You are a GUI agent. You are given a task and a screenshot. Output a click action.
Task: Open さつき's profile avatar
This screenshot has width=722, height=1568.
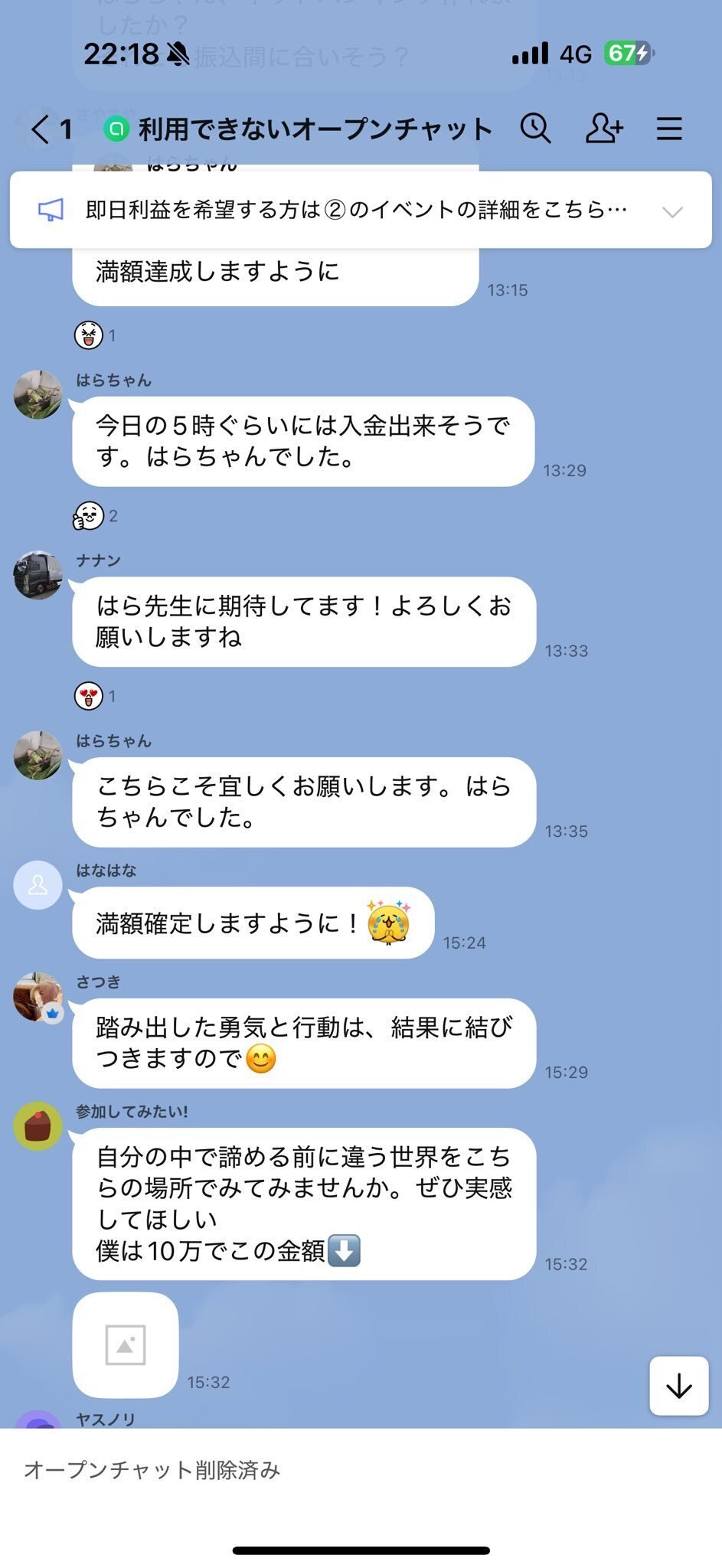click(x=38, y=997)
